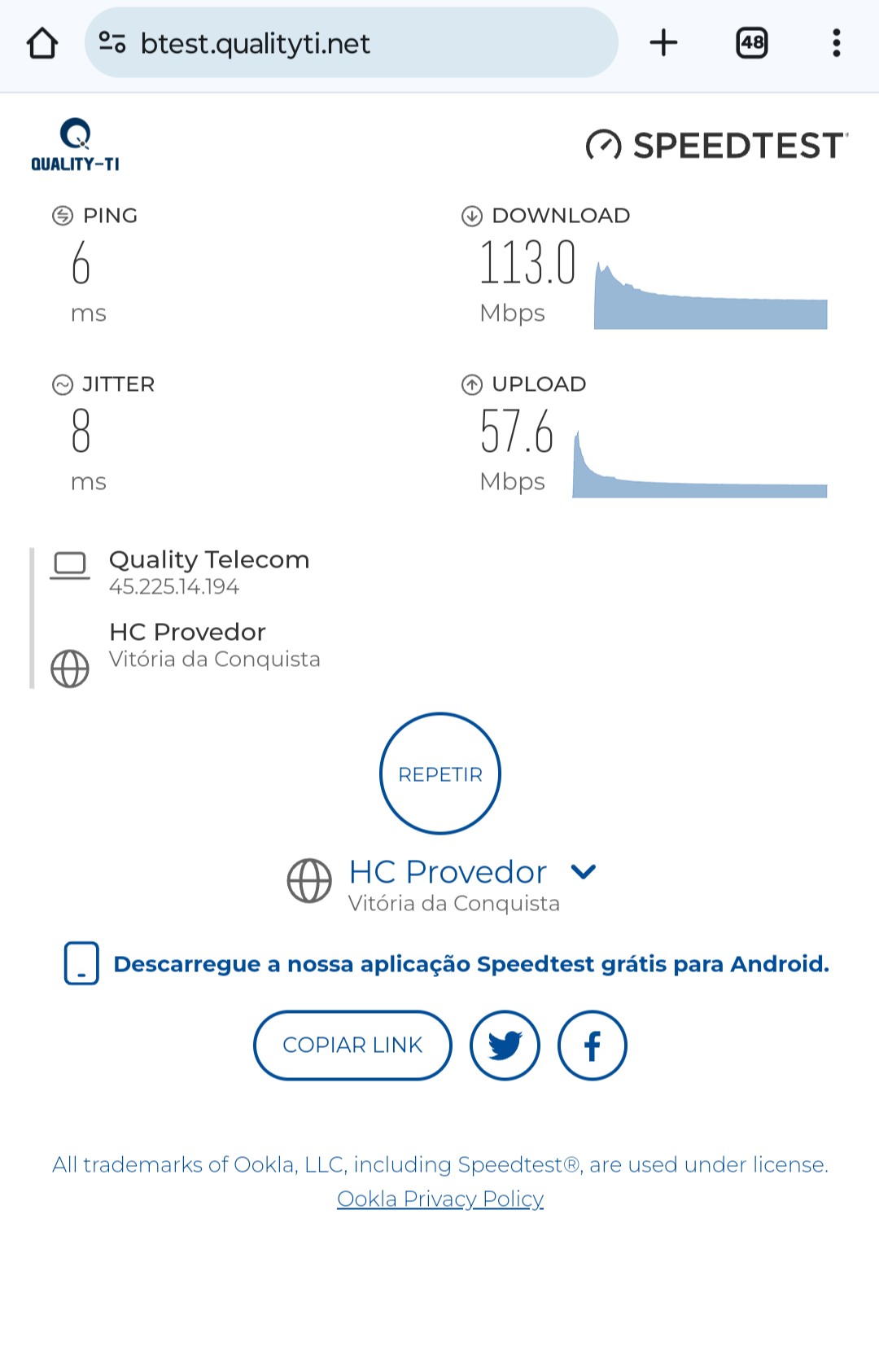Open the Speedtest Android app download link

[x=470, y=964]
